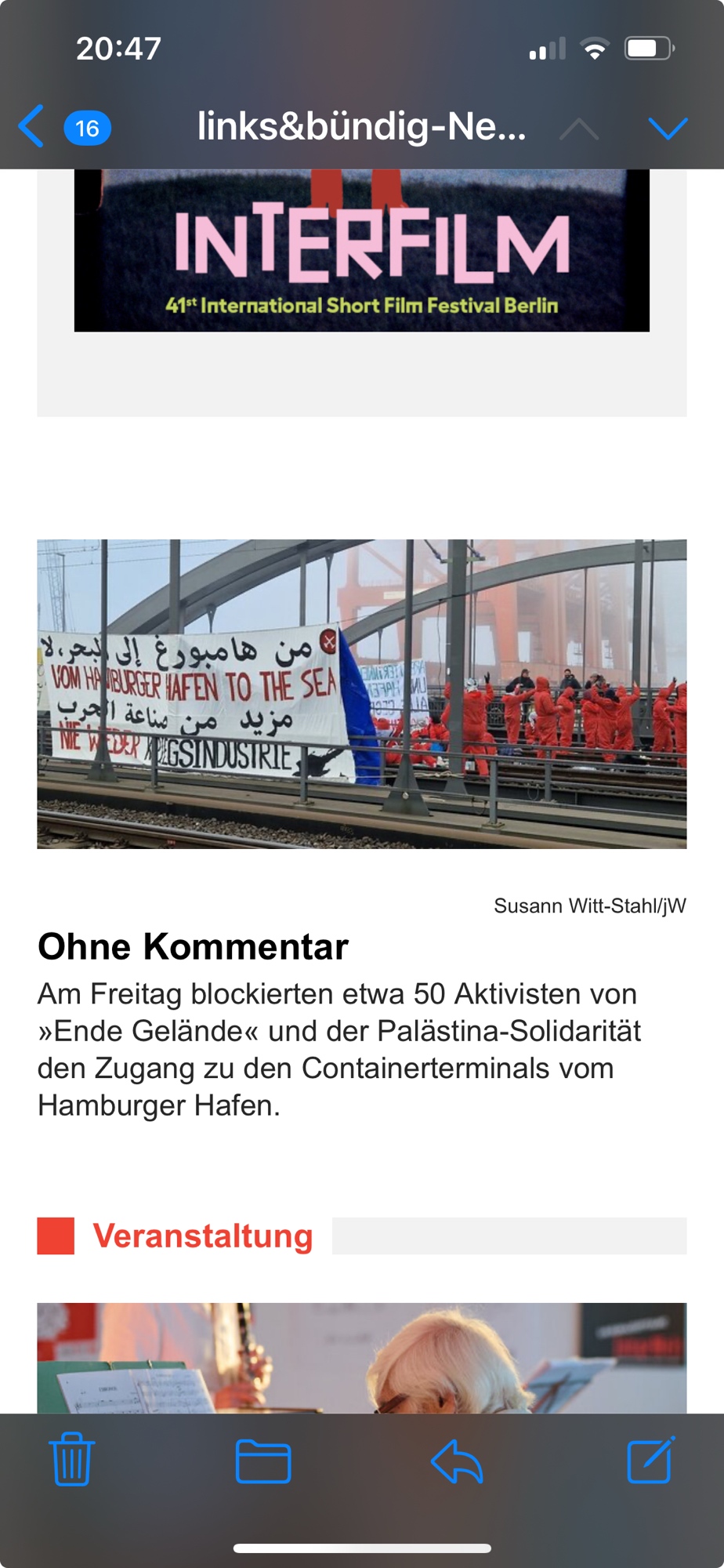Open the Interfilm festival banner

[362, 251]
